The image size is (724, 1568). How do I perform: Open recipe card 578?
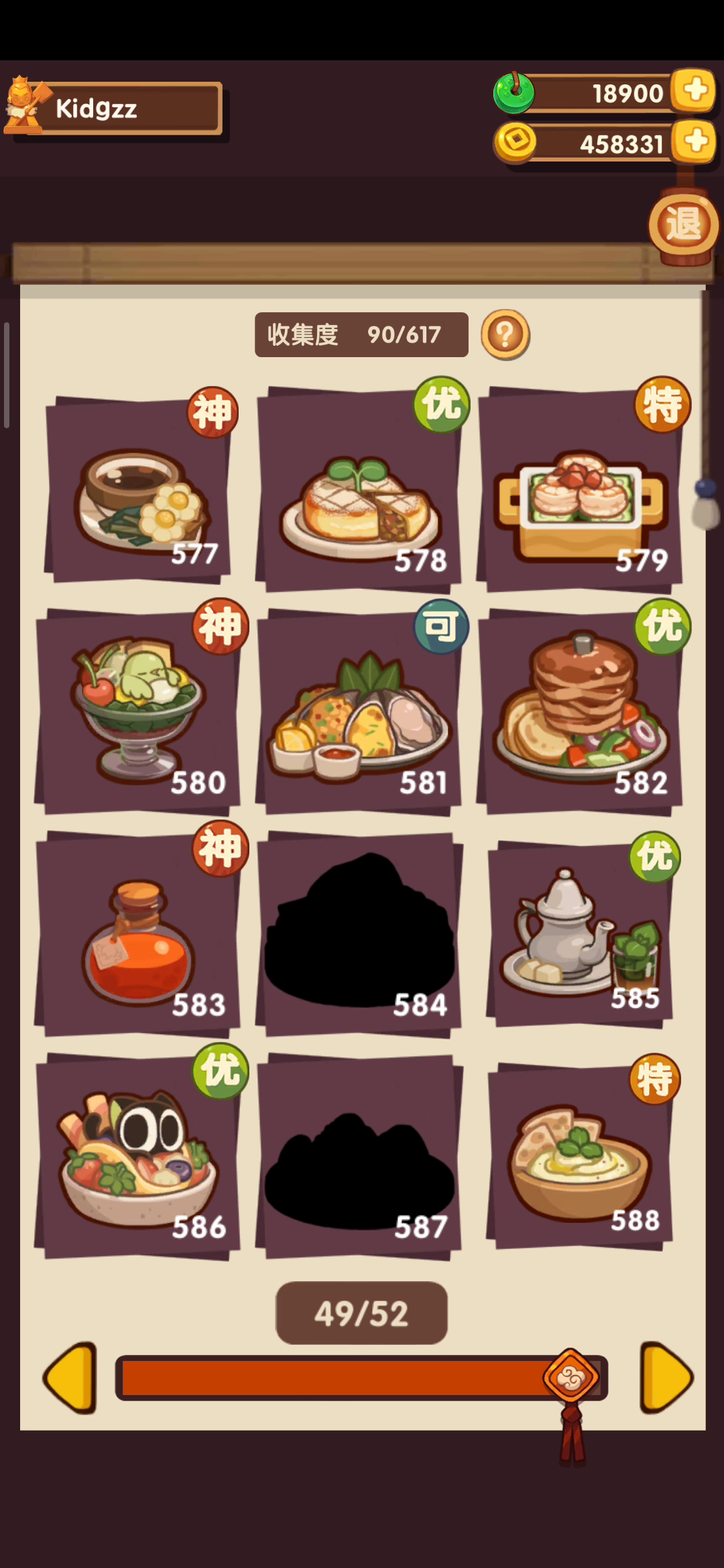360,489
